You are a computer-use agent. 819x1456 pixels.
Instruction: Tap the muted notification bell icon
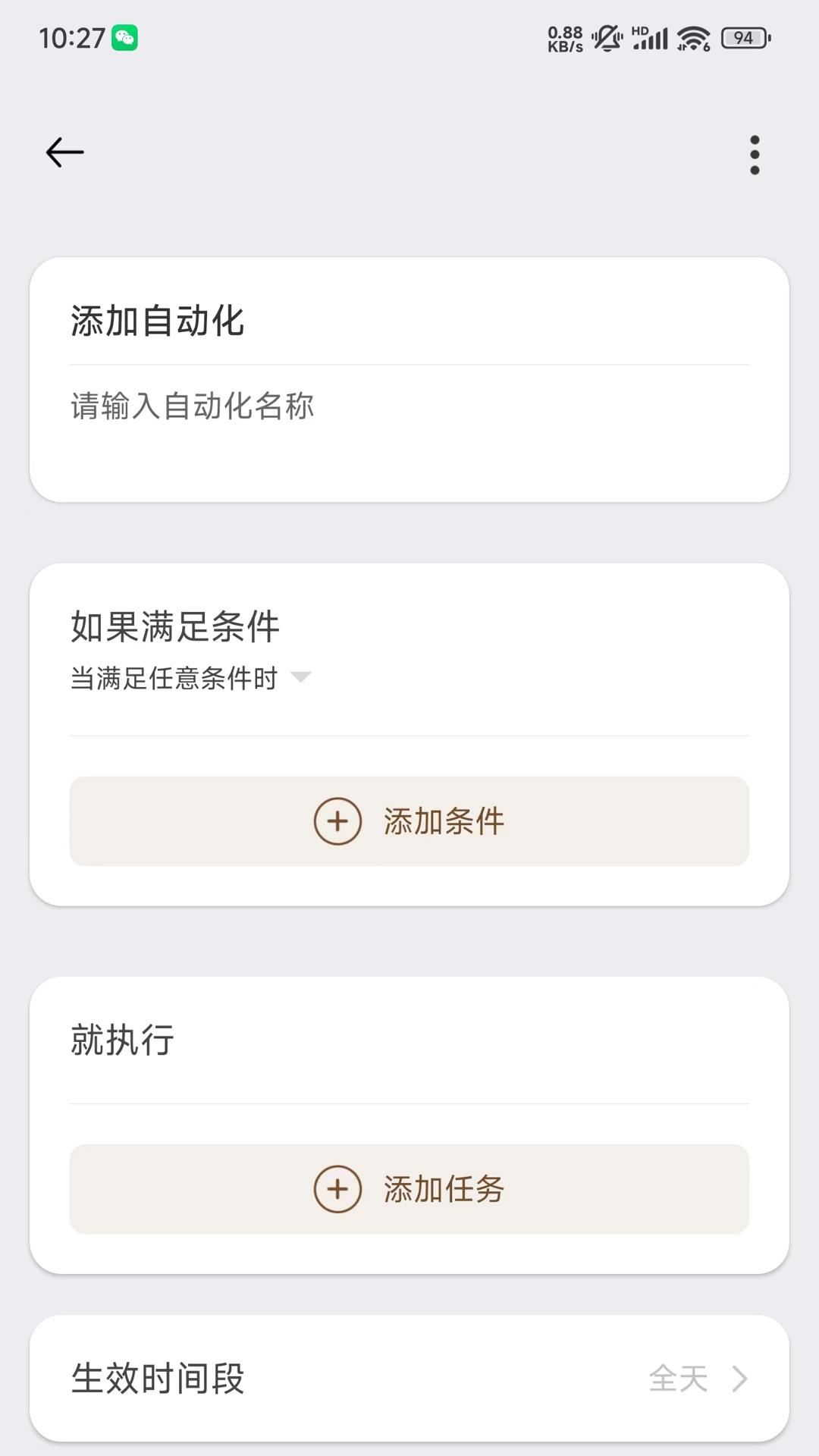(x=606, y=36)
